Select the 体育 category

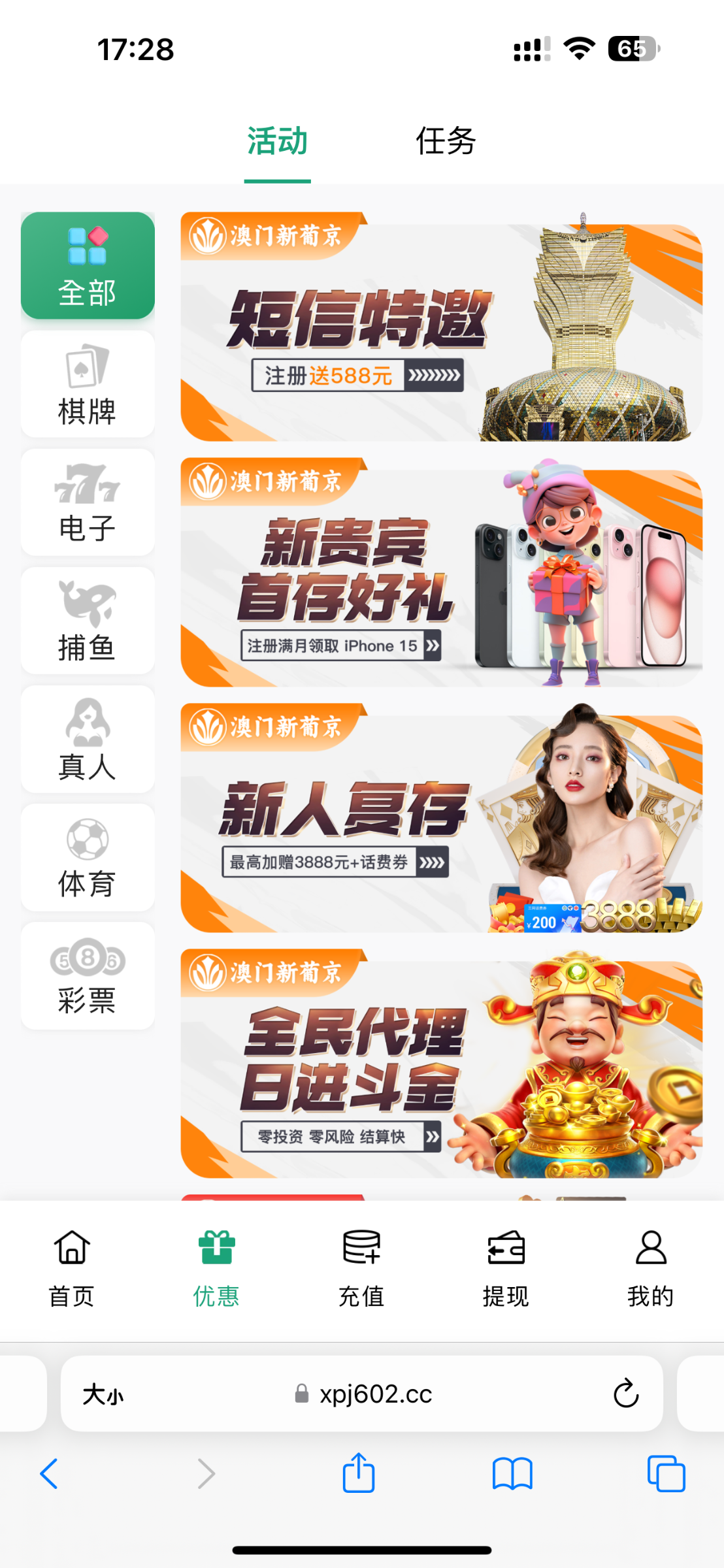click(x=88, y=857)
